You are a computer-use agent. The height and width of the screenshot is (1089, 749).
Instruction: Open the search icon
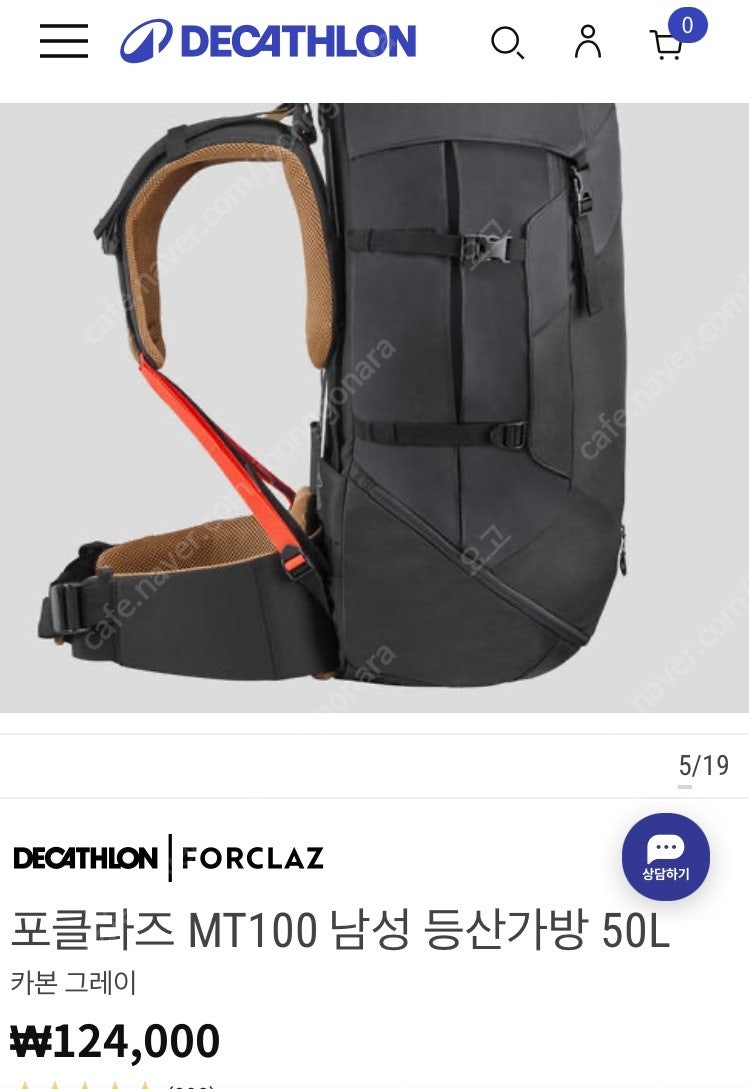coord(507,42)
